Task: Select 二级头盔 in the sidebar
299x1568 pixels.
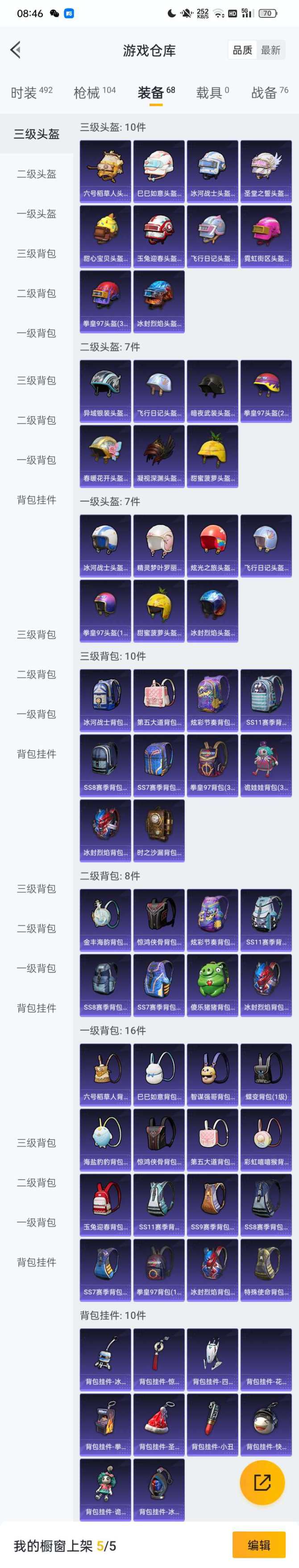Action: 37,174
